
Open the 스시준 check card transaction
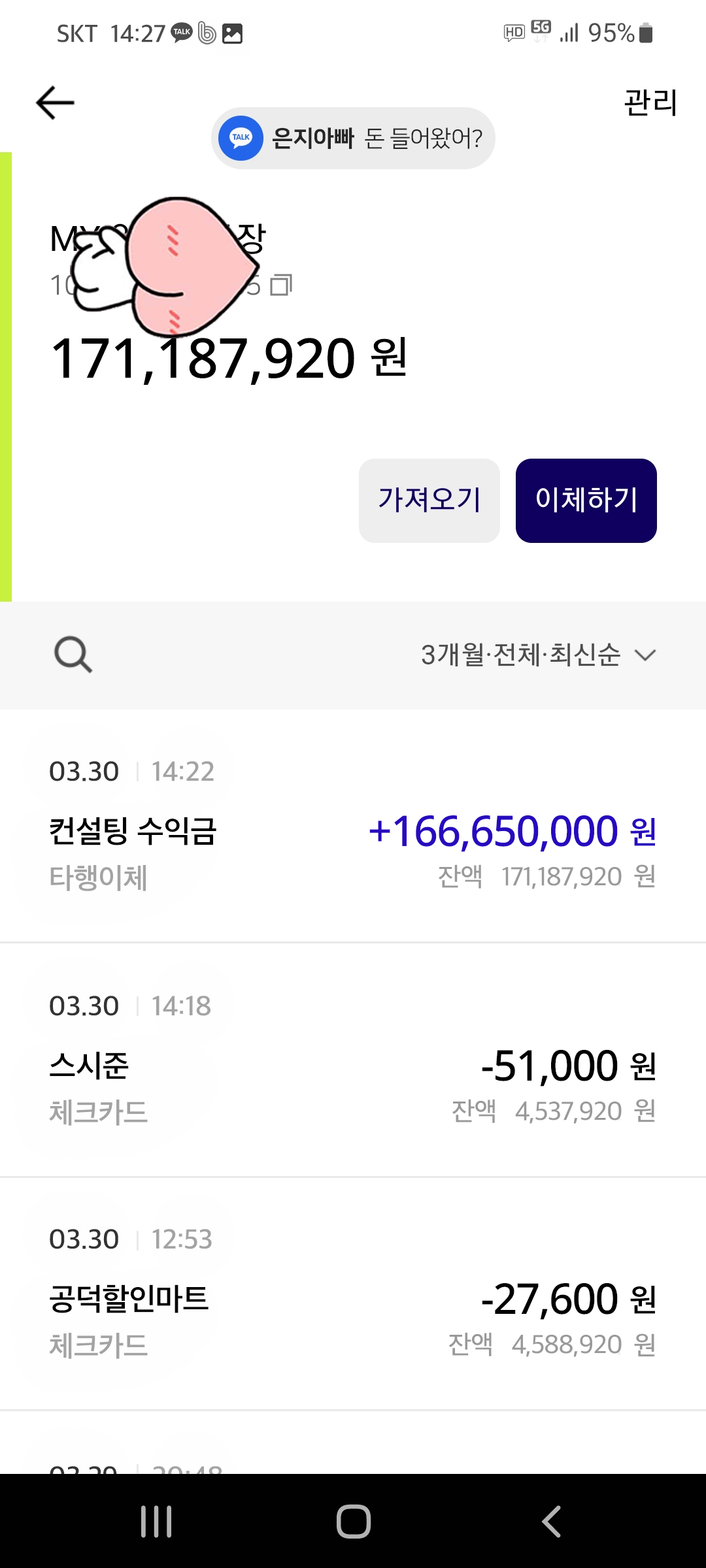353,1060
